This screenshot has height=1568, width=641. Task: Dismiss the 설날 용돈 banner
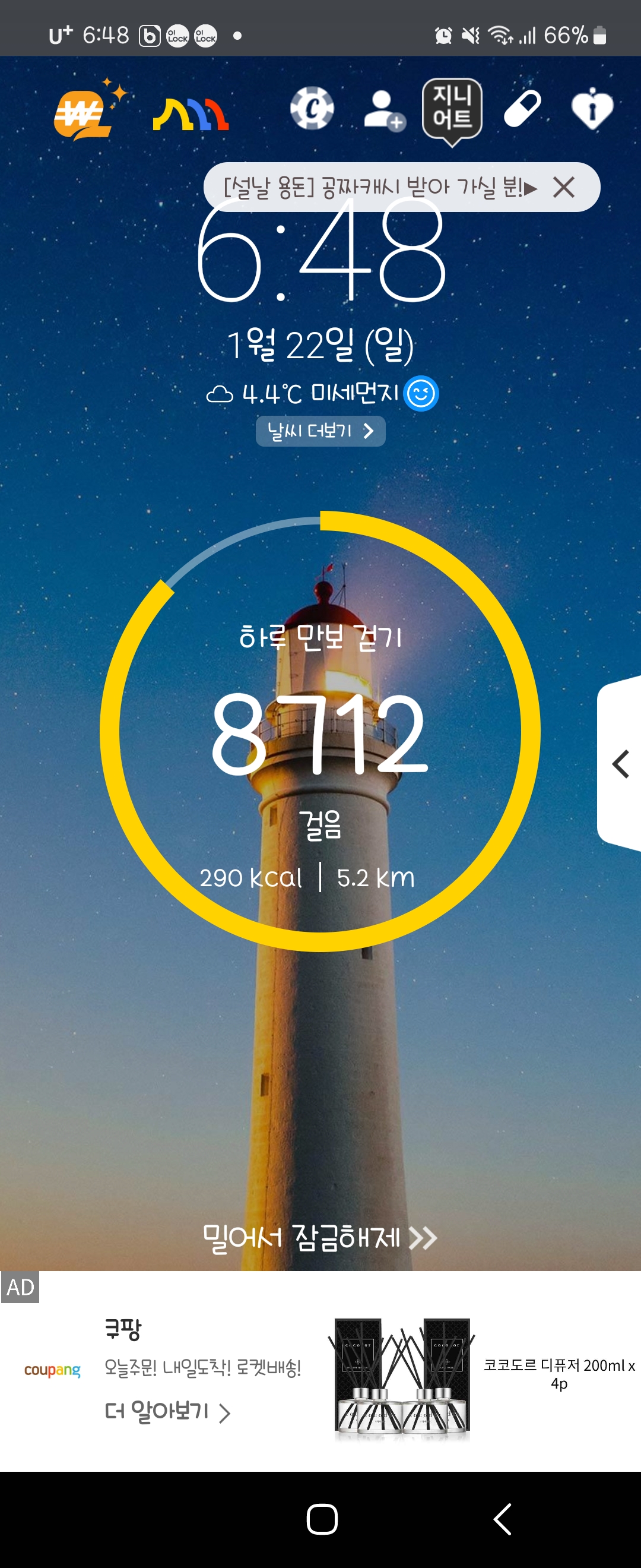click(564, 187)
